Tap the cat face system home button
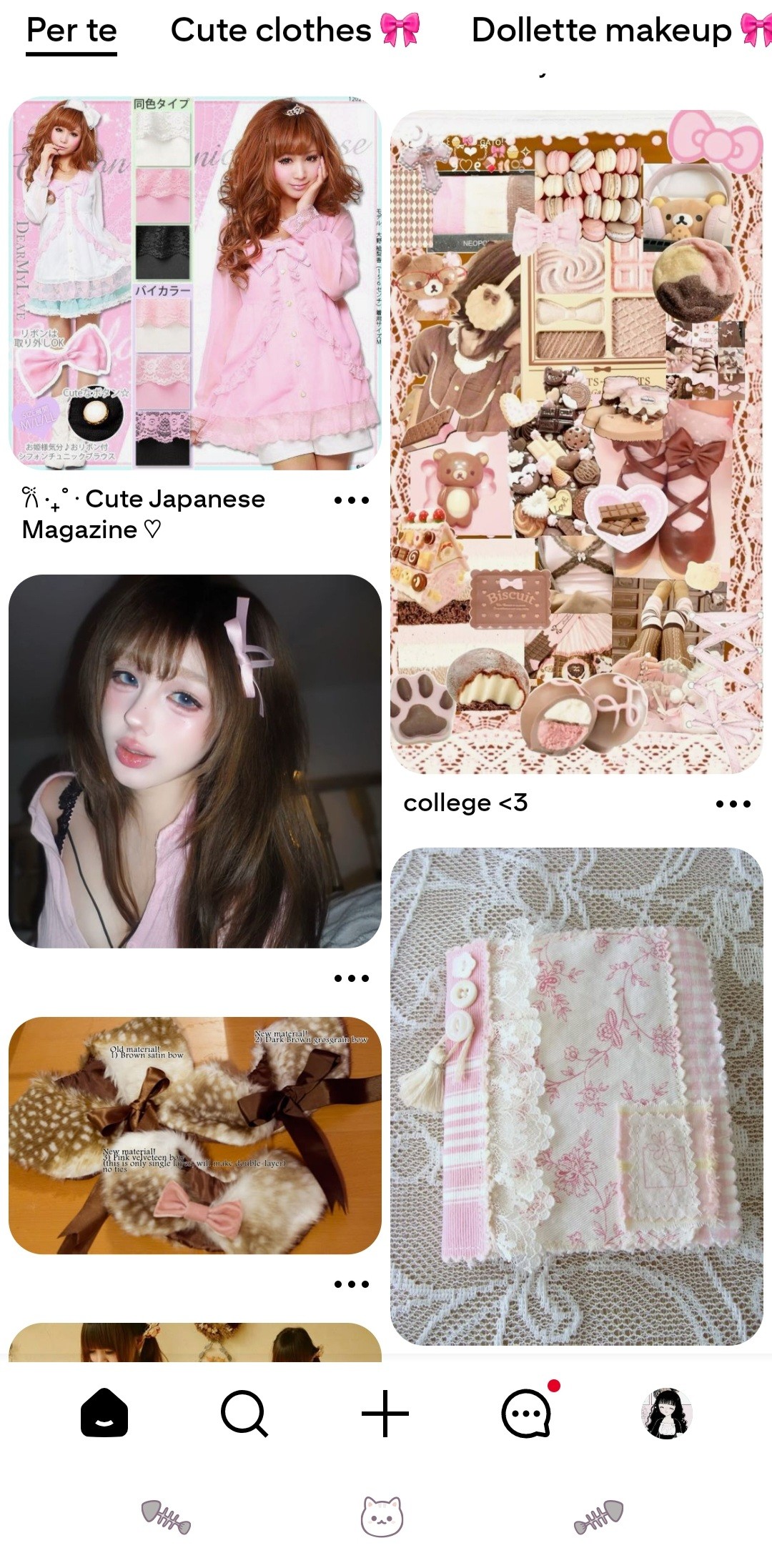Screen dimensions: 772x1568 [382, 1516]
